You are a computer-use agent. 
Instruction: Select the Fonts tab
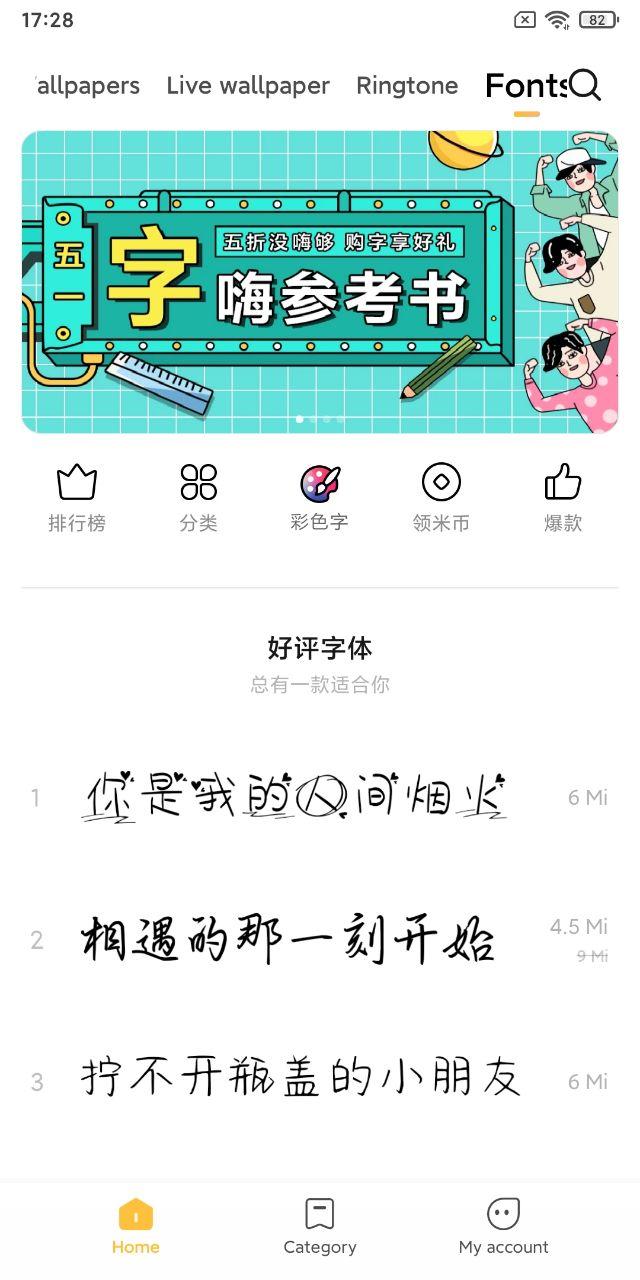[x=526, y=86]
